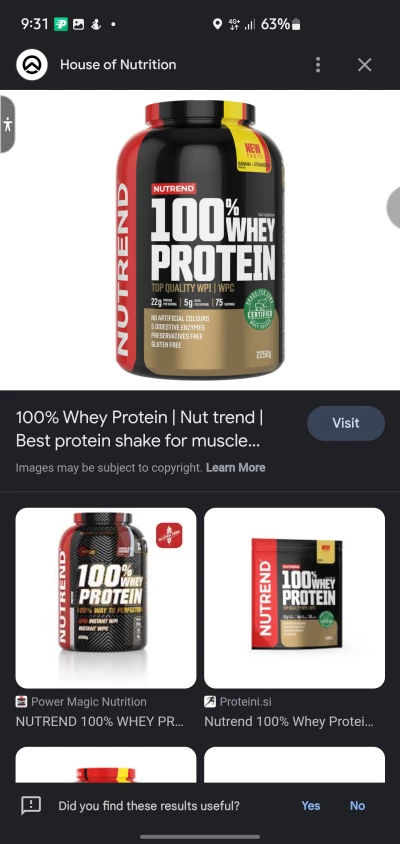Screen dimensions: 400x844
Task: Tap the feedback icon
Action: [31, 805]
